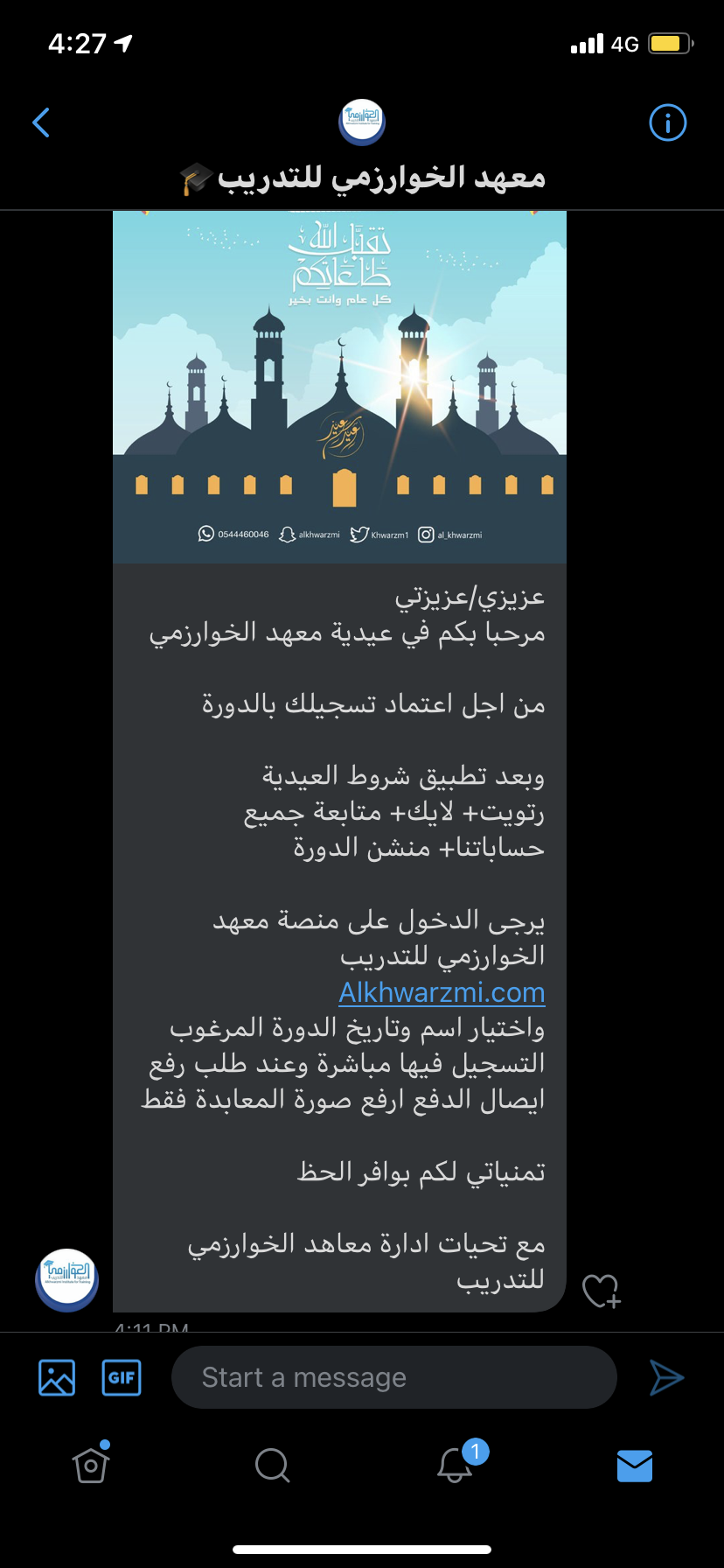This screenshot has height=1568, width=724.
Task: Open the institute's profile picture in the header
Action: pos(362,122)
